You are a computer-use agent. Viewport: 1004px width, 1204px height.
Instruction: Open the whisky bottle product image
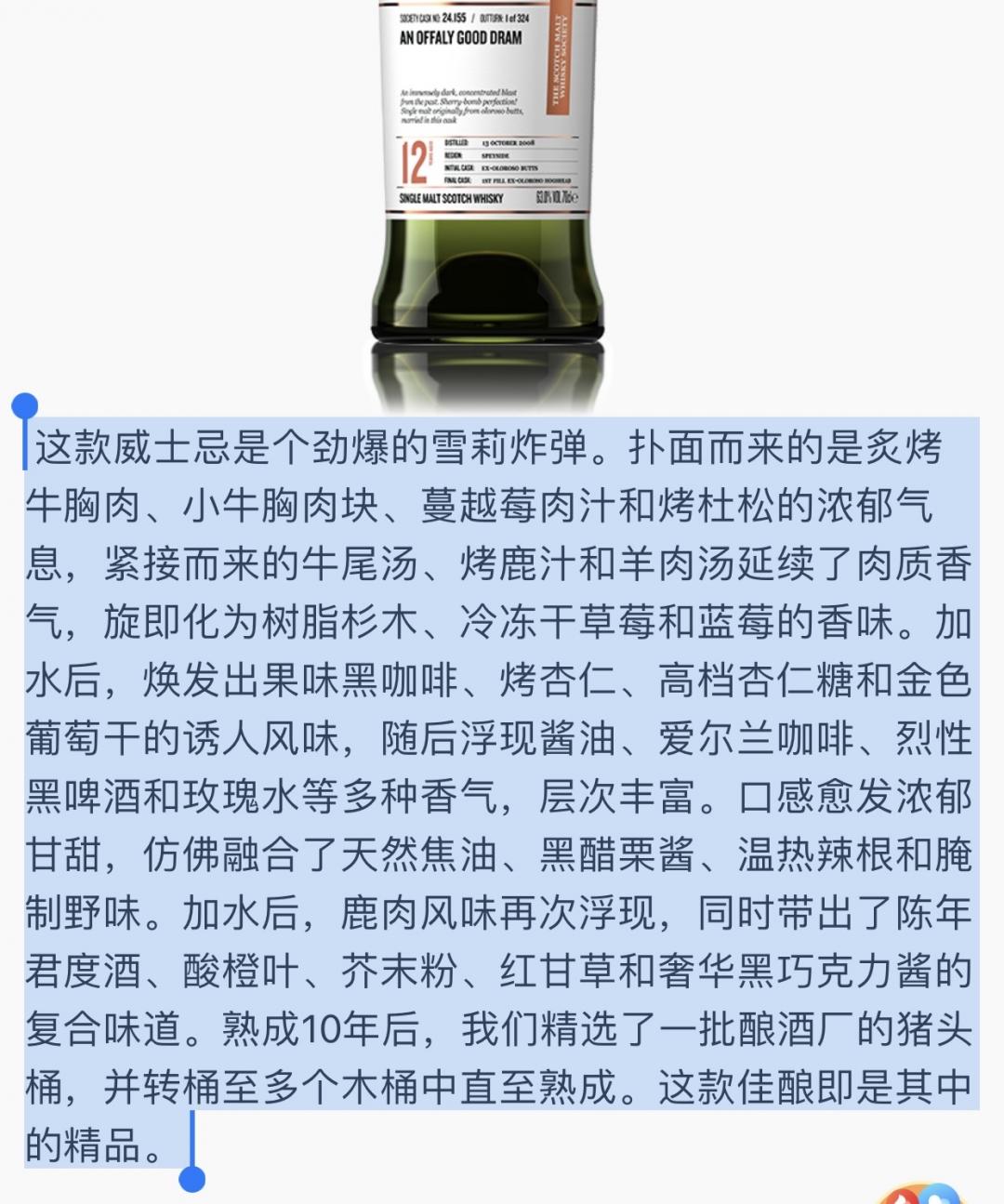(x=487, y=186)
